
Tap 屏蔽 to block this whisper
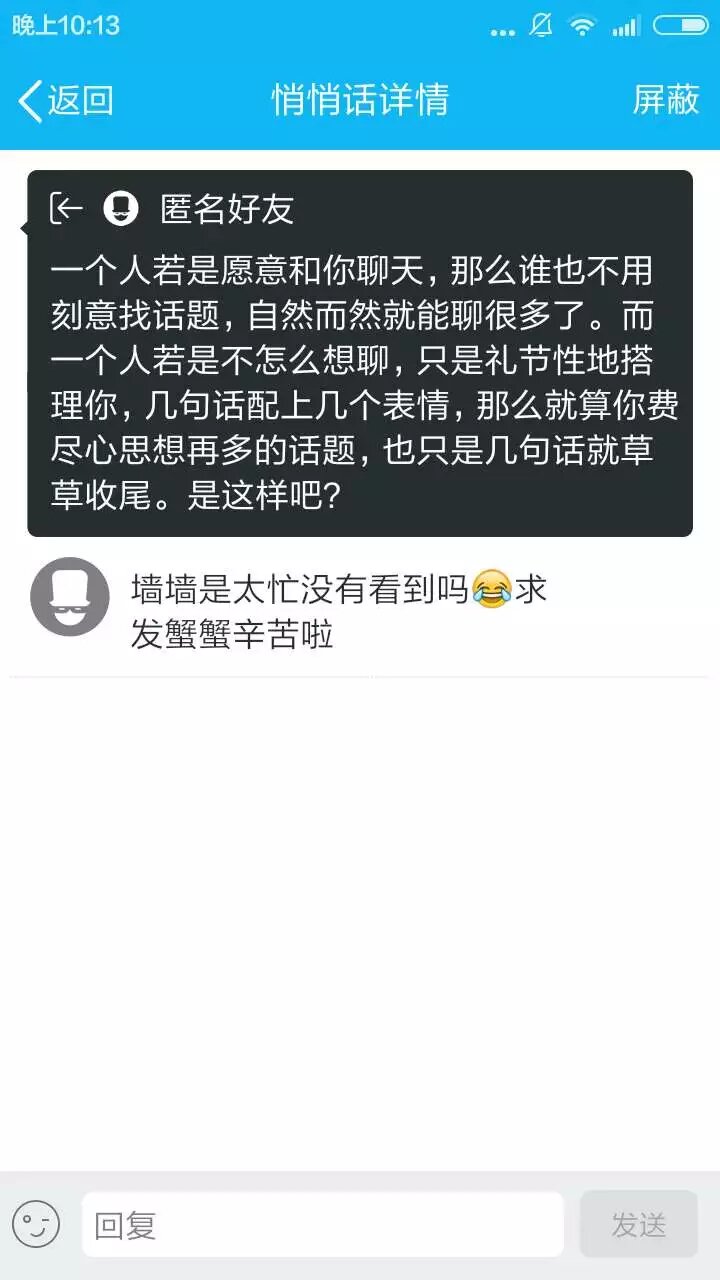pyautogui.click(x=665, y=100)
